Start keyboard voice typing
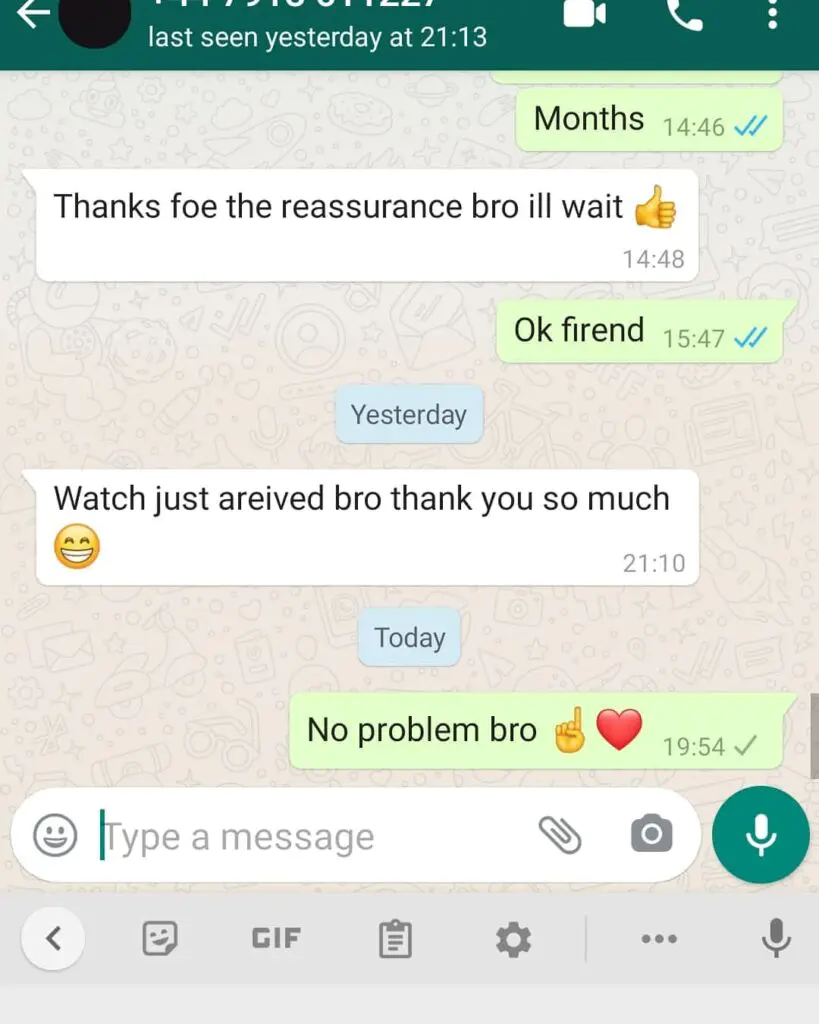The image size is (819, 1024). (775, 939)
